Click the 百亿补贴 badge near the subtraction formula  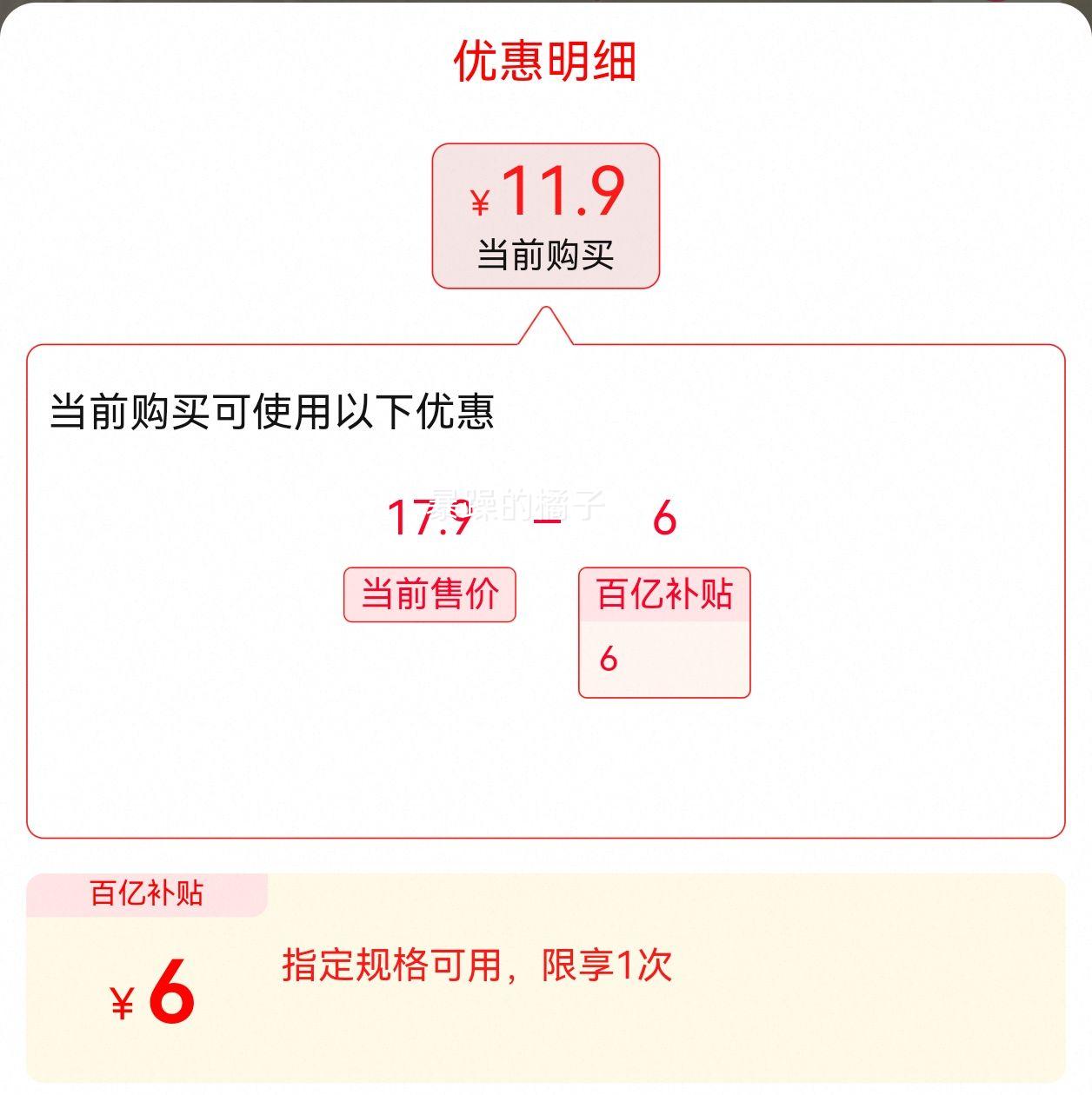tap(664, 594)
